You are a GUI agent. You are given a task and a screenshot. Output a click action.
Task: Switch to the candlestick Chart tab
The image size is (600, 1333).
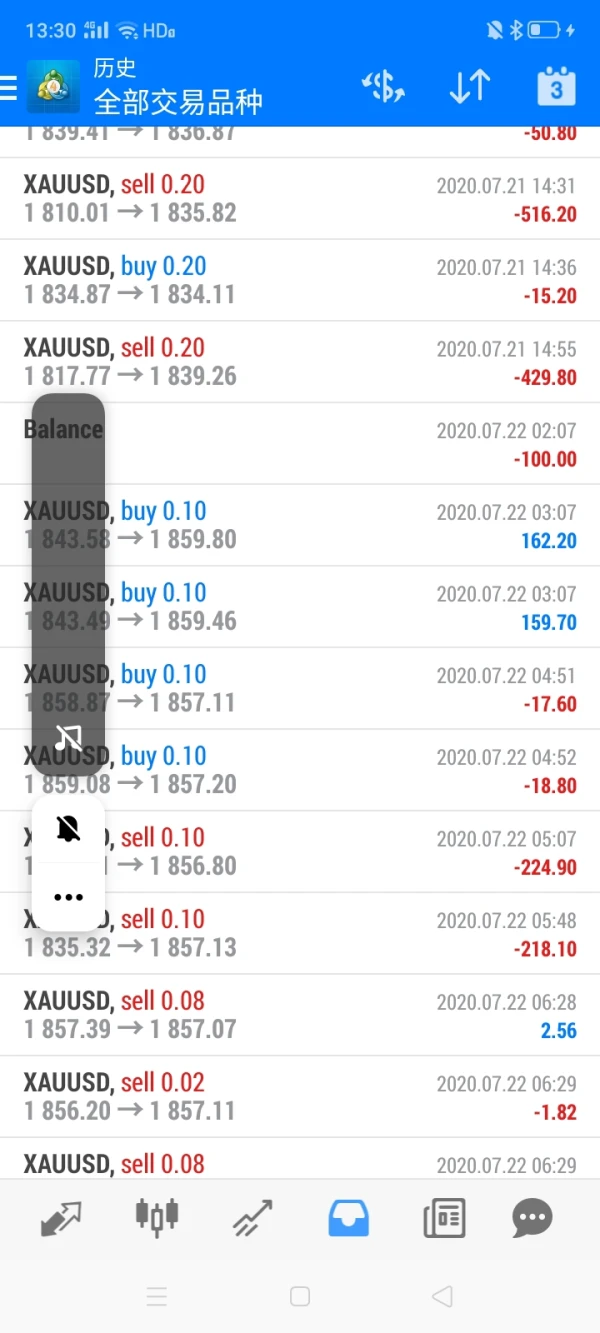click(x=157, y=1216)
